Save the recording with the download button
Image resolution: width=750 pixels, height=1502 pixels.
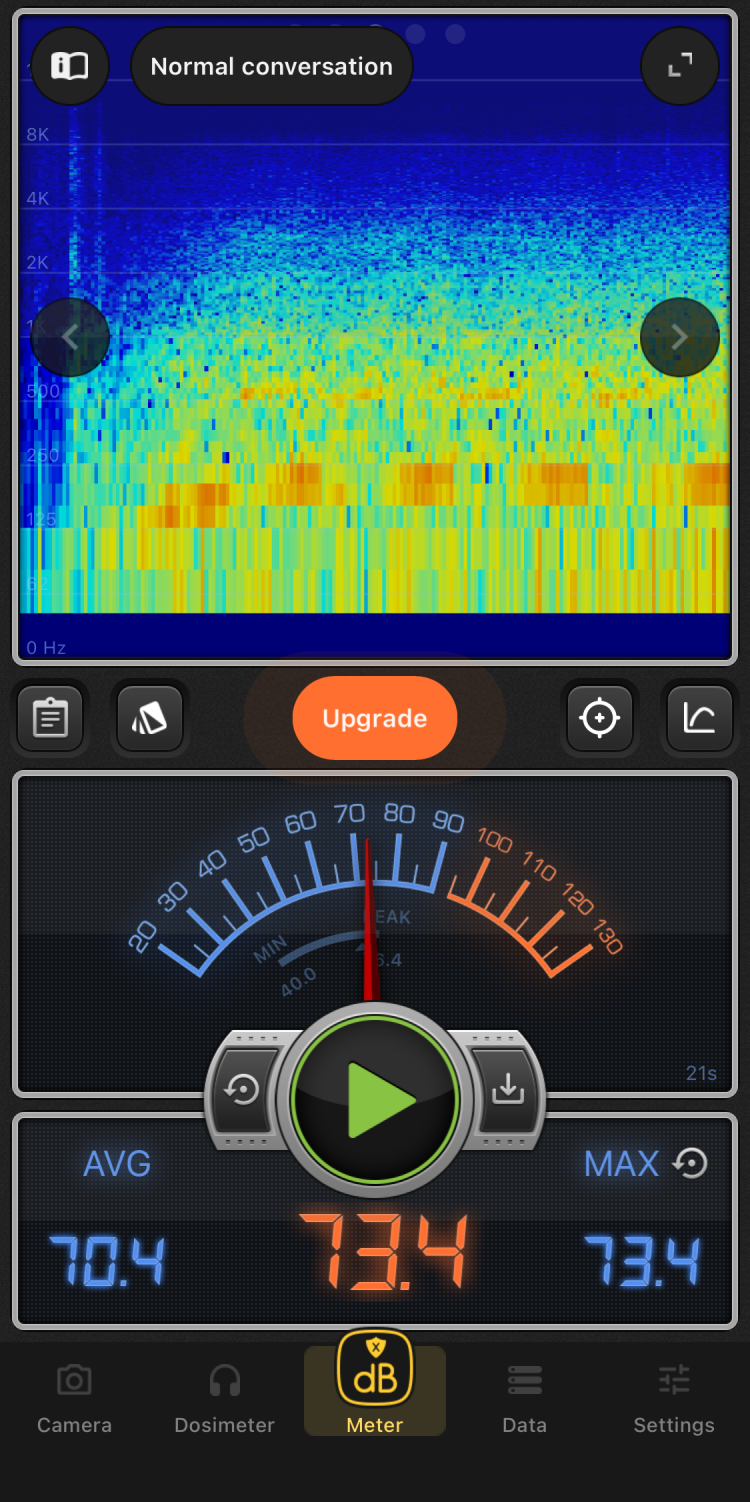tap(508, 1090)
